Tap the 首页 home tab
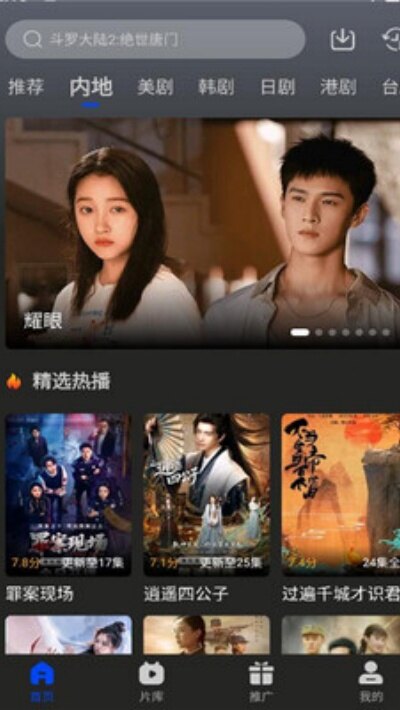Viewport: 400px width, 710px height. tap(42, 681)
